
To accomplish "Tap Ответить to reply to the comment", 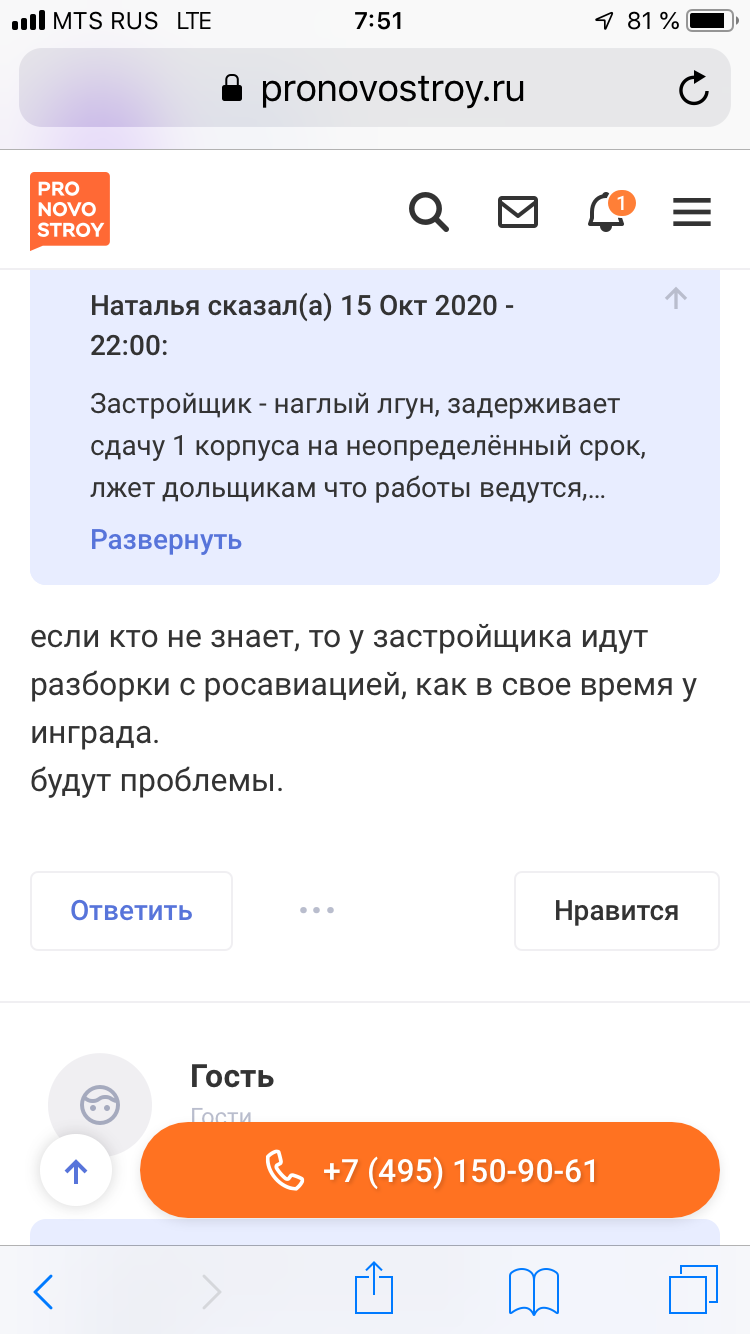I will [131, 911].
